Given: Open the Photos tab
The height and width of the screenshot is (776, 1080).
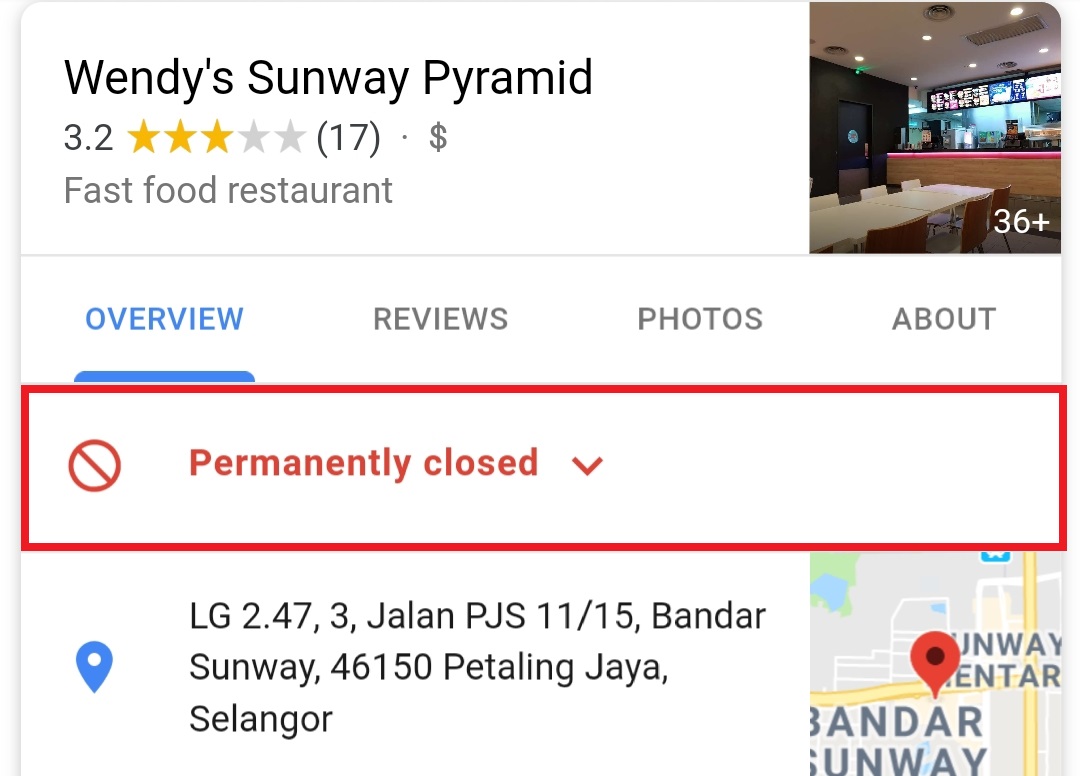Looking at the screenshot, I should 700,319.
